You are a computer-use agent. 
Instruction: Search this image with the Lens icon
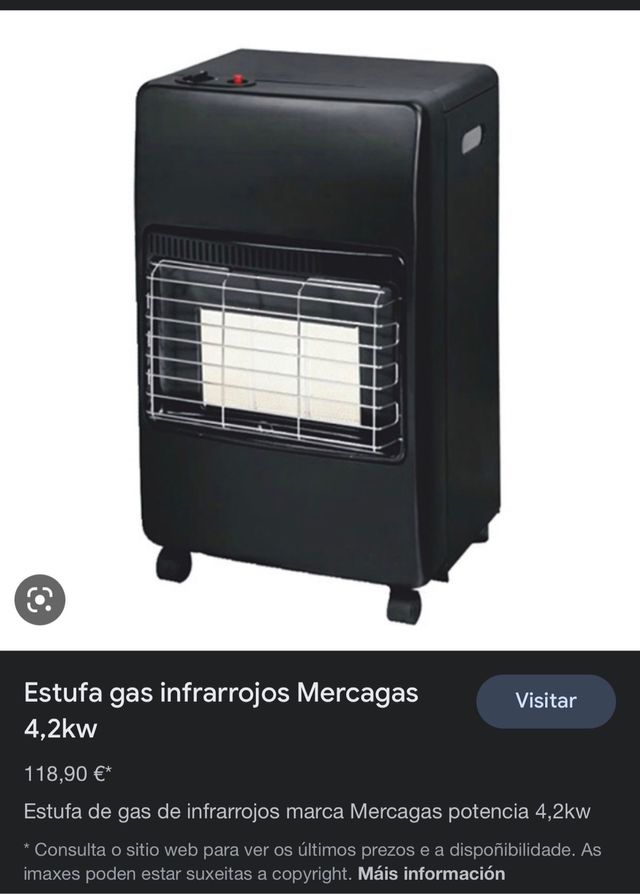coord(40,600)
